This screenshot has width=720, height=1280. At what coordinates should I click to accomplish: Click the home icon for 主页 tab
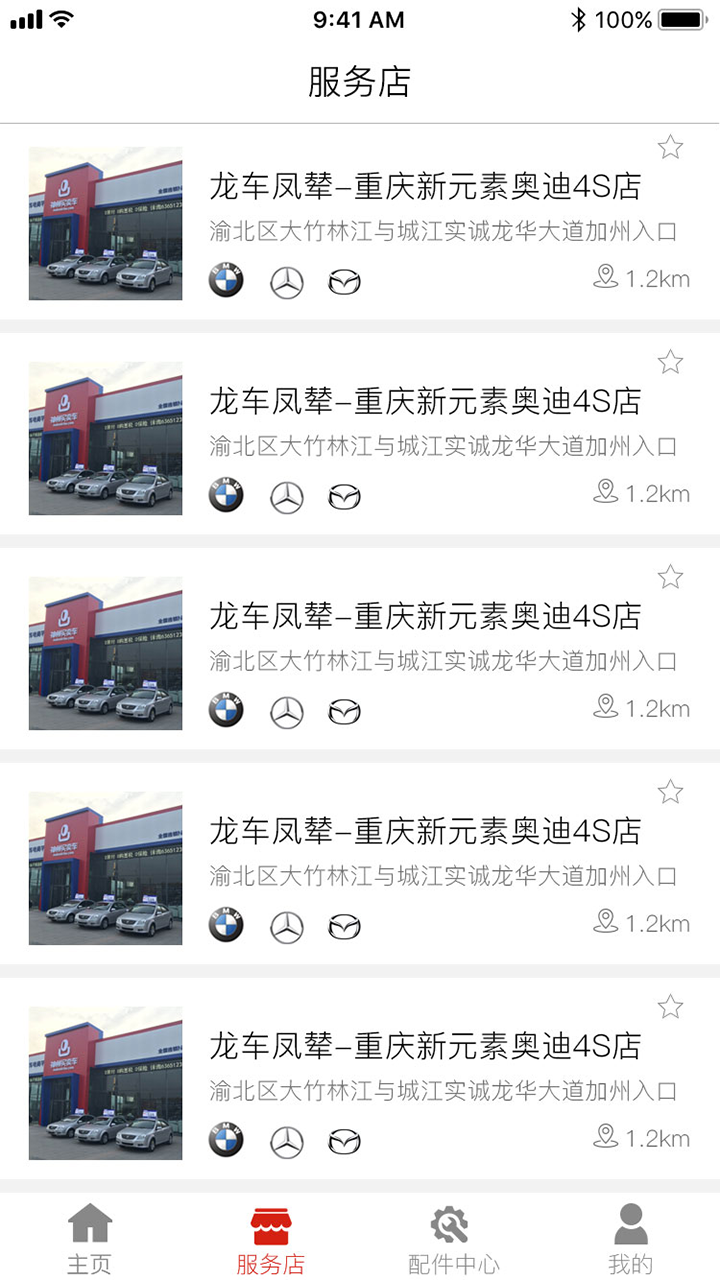coord(90,1221)
